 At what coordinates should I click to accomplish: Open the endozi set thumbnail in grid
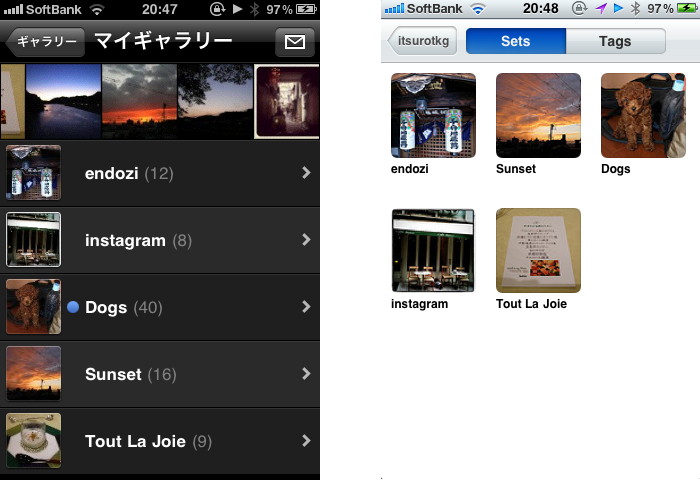coord(432,115)
